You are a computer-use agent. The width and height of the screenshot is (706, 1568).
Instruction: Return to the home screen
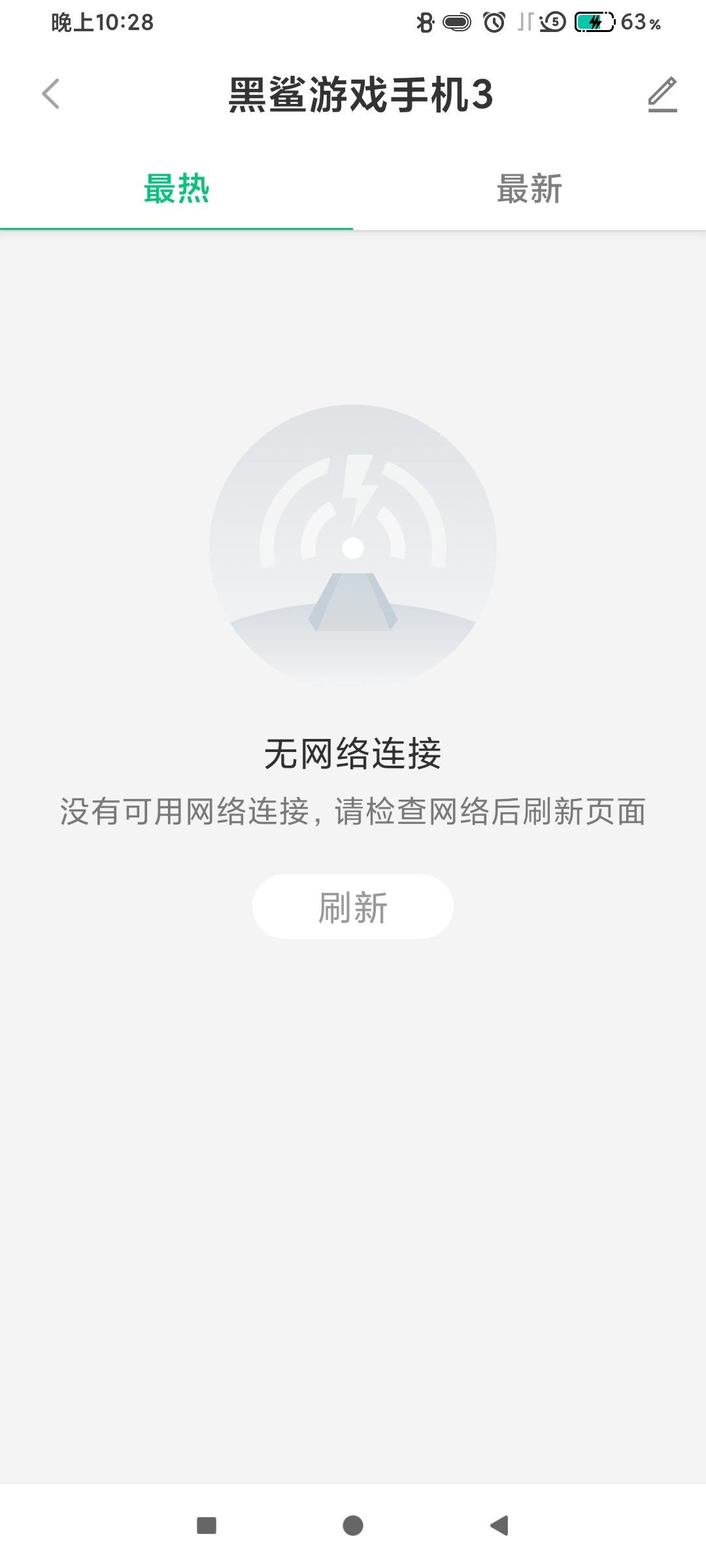coord(353,1526)
